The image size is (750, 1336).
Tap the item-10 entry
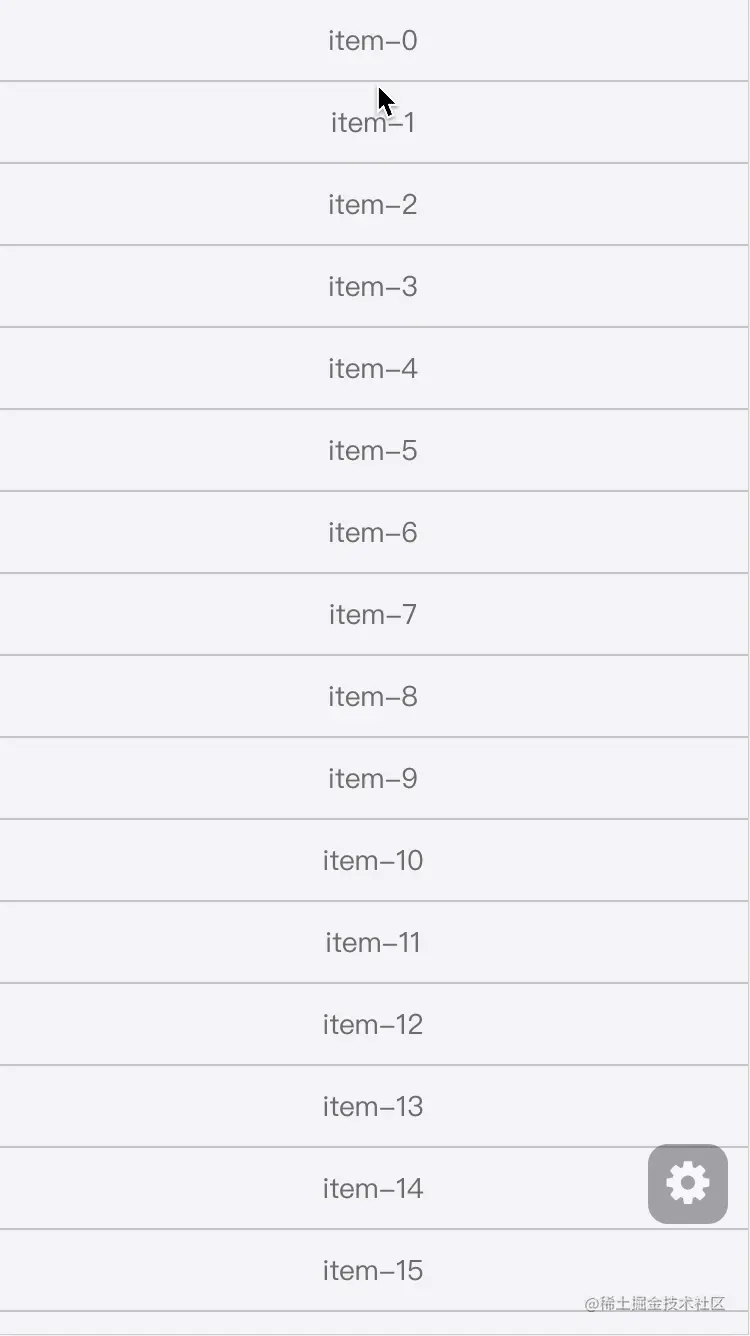click(x=373, y=861)
